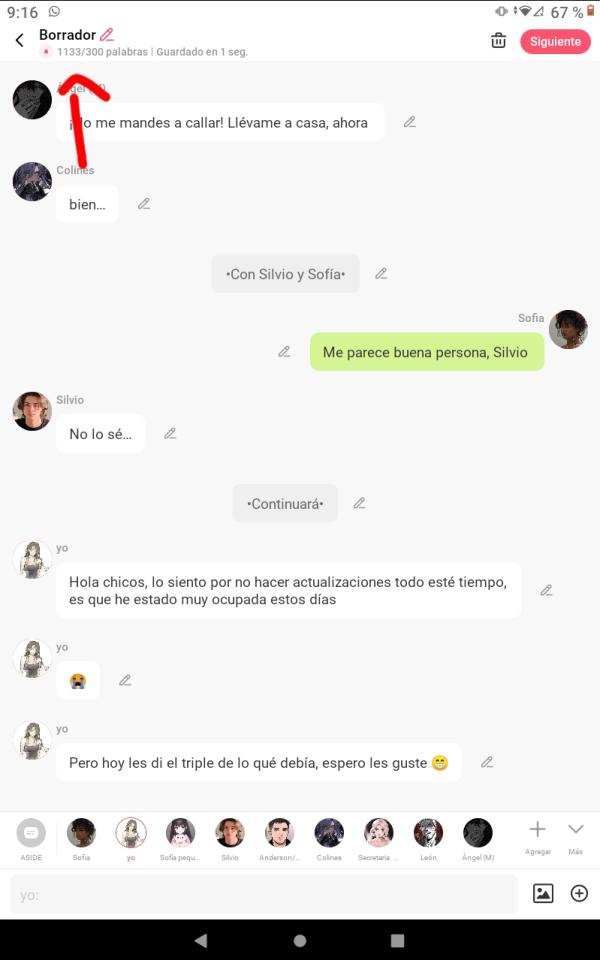This screenshot has height=960, width=600.
Task: Edit Silvio's 'No lo sé...' message
Action: coord(170,434)
